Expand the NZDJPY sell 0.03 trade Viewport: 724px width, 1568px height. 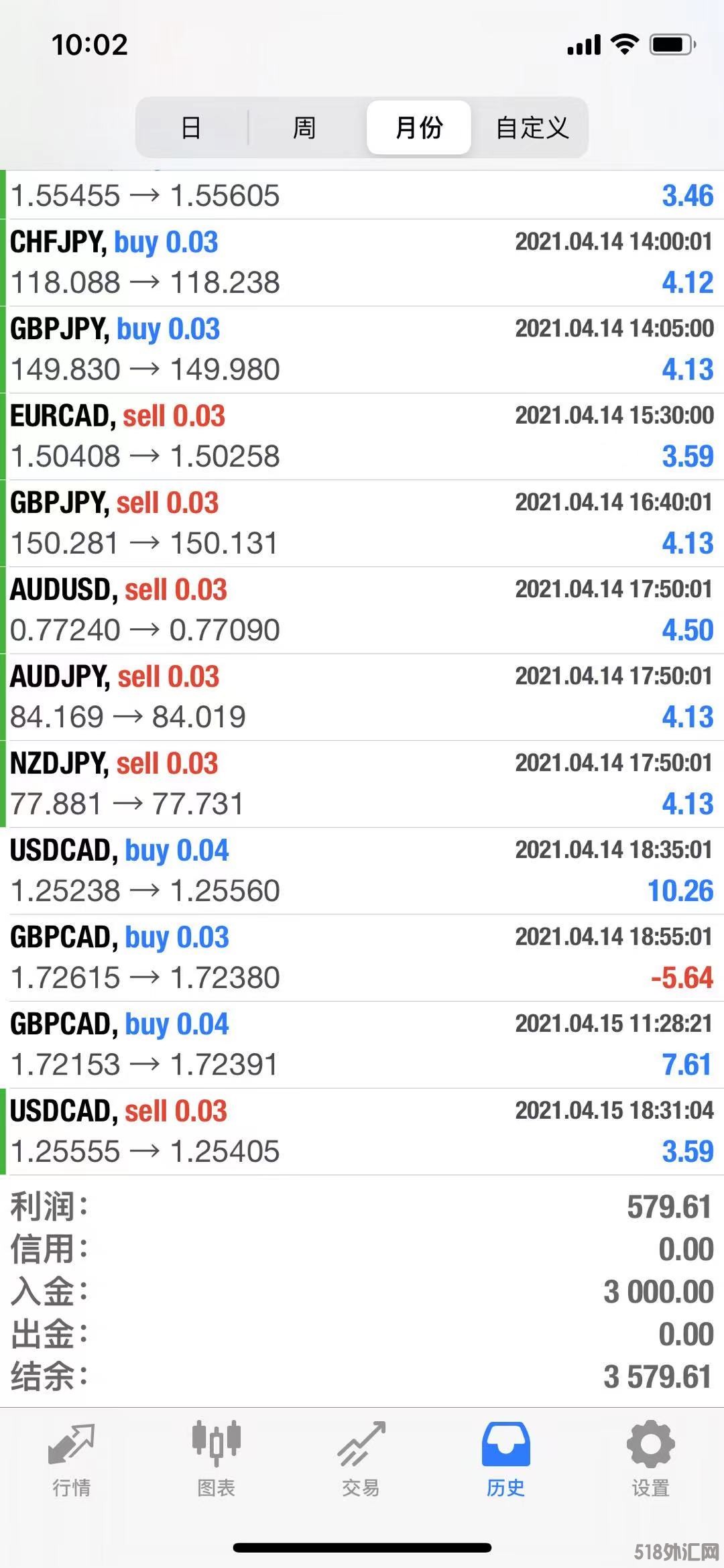pyautogui.click(x=362, y=784)
